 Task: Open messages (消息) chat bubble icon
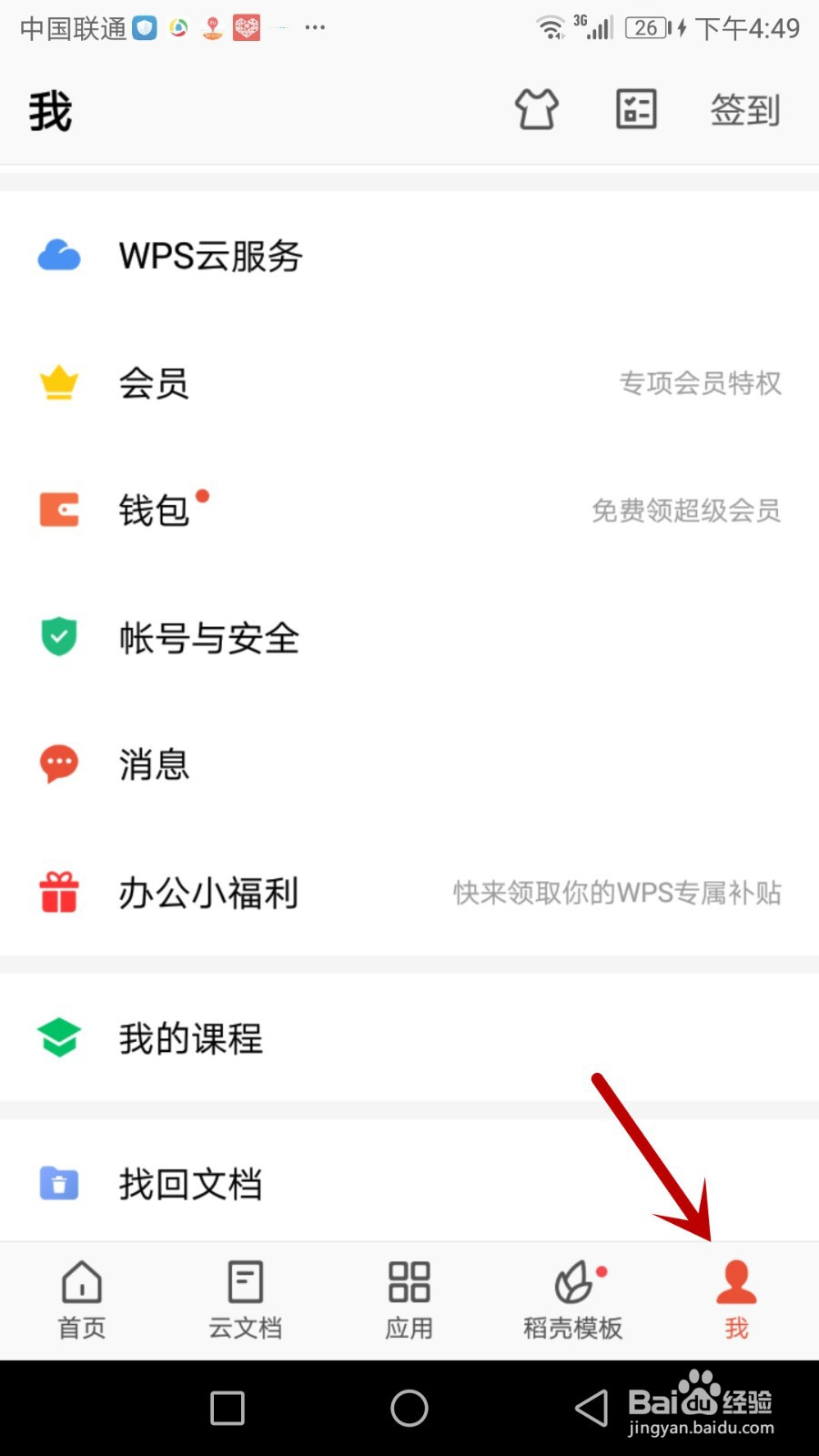pyautogui.click(x=58, y=763)
